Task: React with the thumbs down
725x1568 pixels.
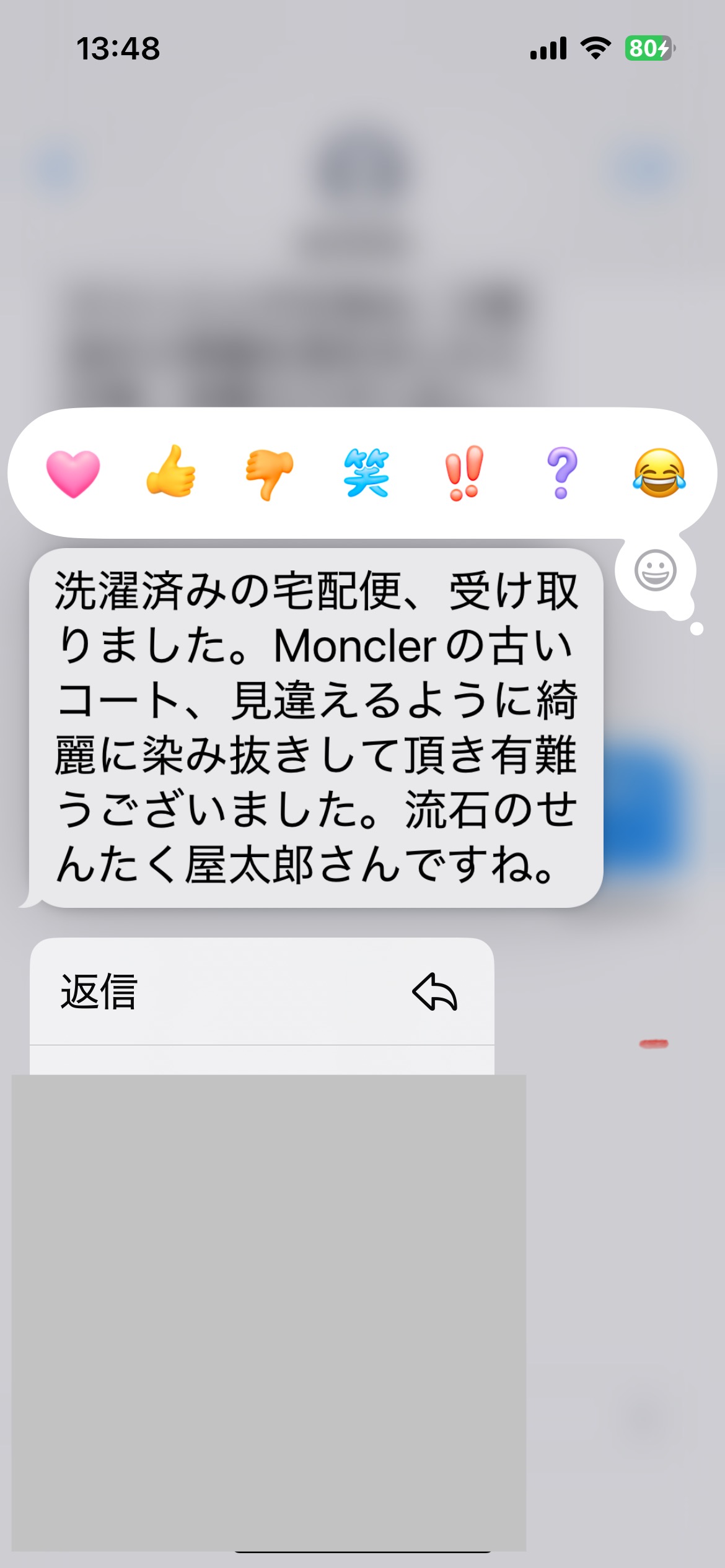Action: (x=269, y=474)
